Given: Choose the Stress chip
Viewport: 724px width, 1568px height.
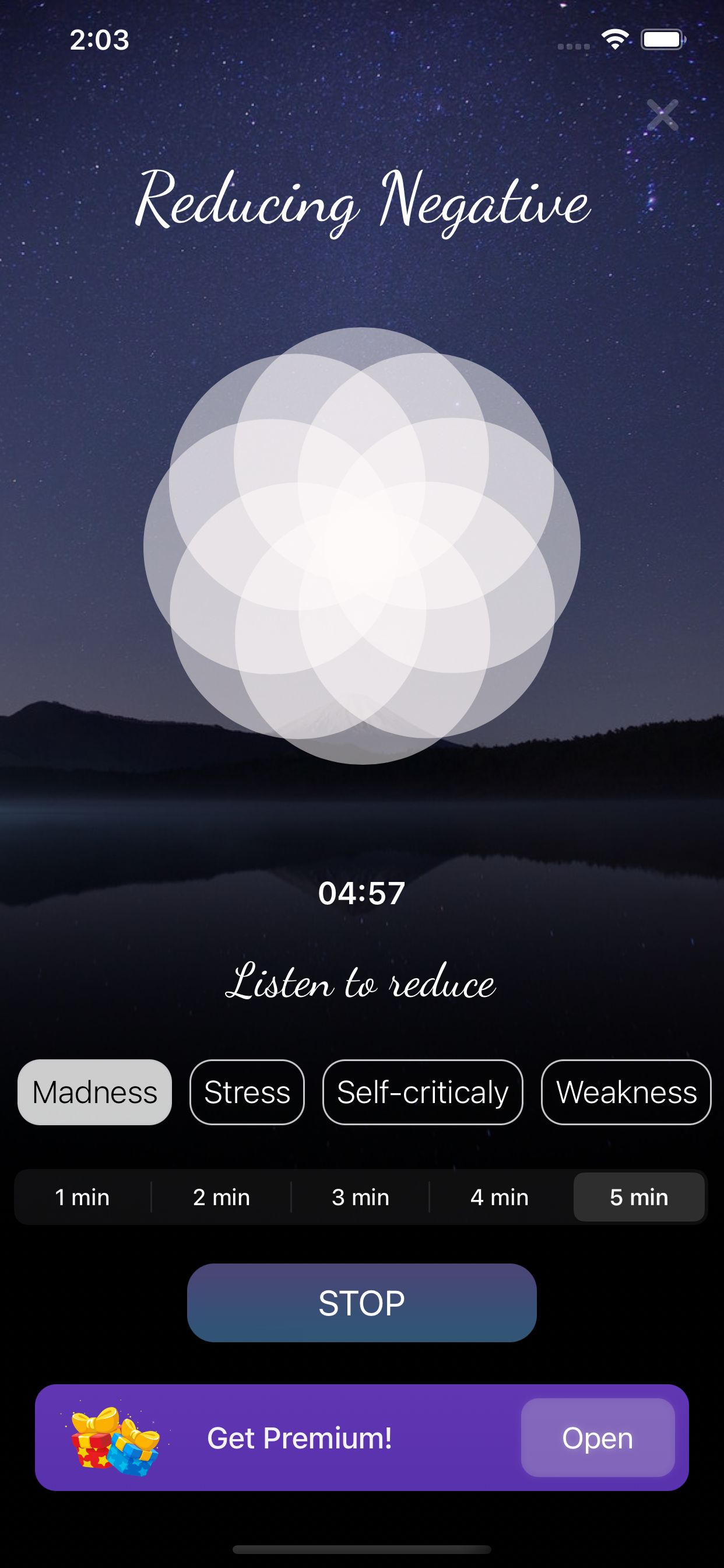Looking at the screenshot, I should point(247,1092).
